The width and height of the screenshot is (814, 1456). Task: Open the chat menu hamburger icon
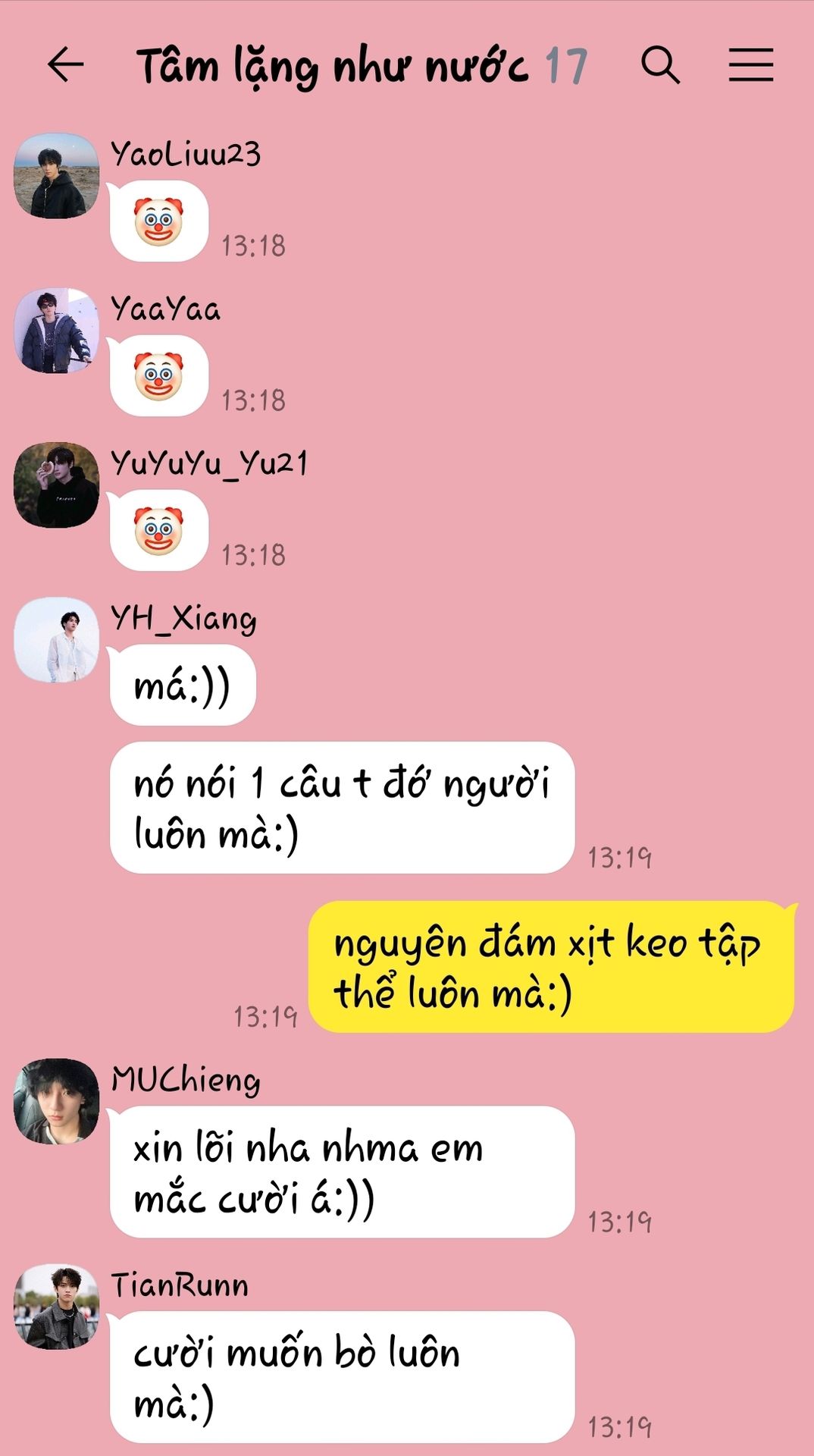750,65
